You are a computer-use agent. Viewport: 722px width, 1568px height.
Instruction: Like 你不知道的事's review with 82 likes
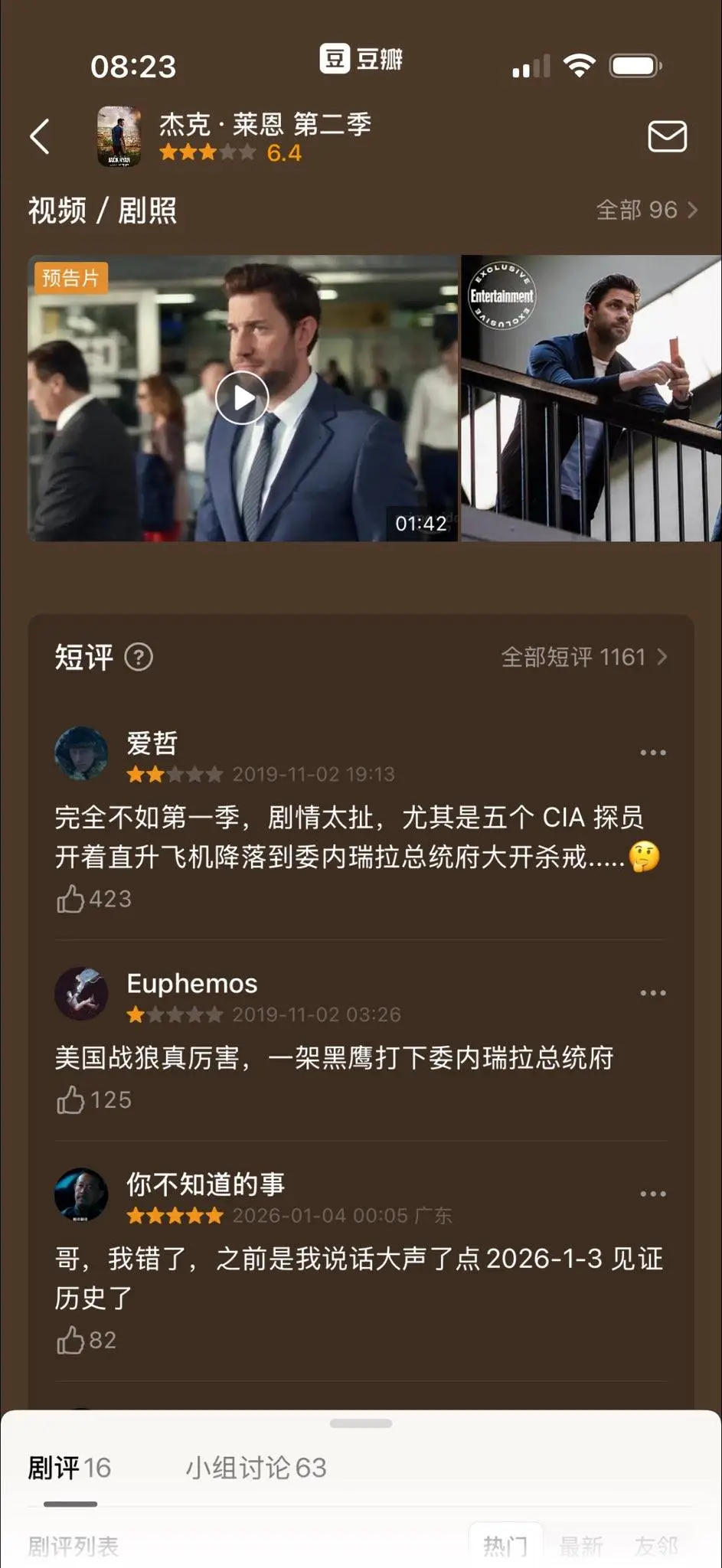[71, 1340]
